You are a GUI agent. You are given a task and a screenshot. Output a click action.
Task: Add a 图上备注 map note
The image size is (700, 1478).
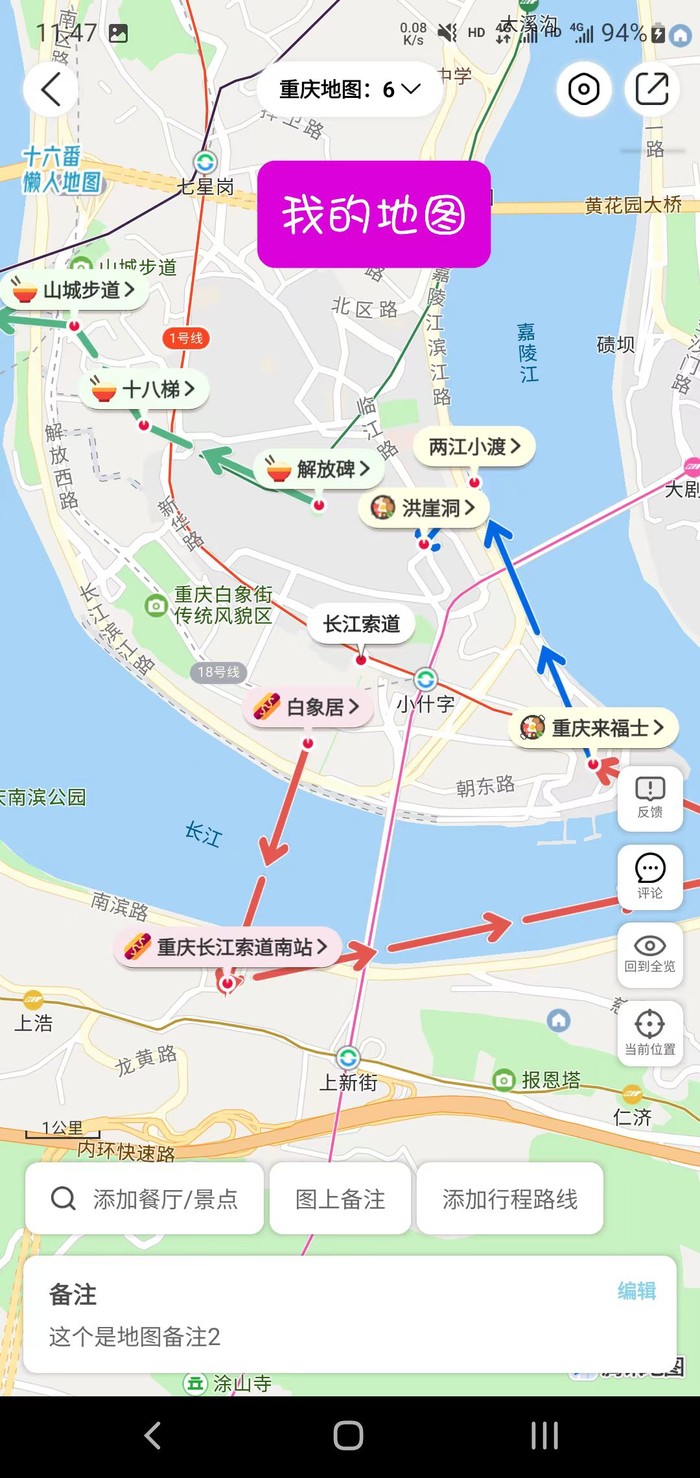(x=340, y=1198)
